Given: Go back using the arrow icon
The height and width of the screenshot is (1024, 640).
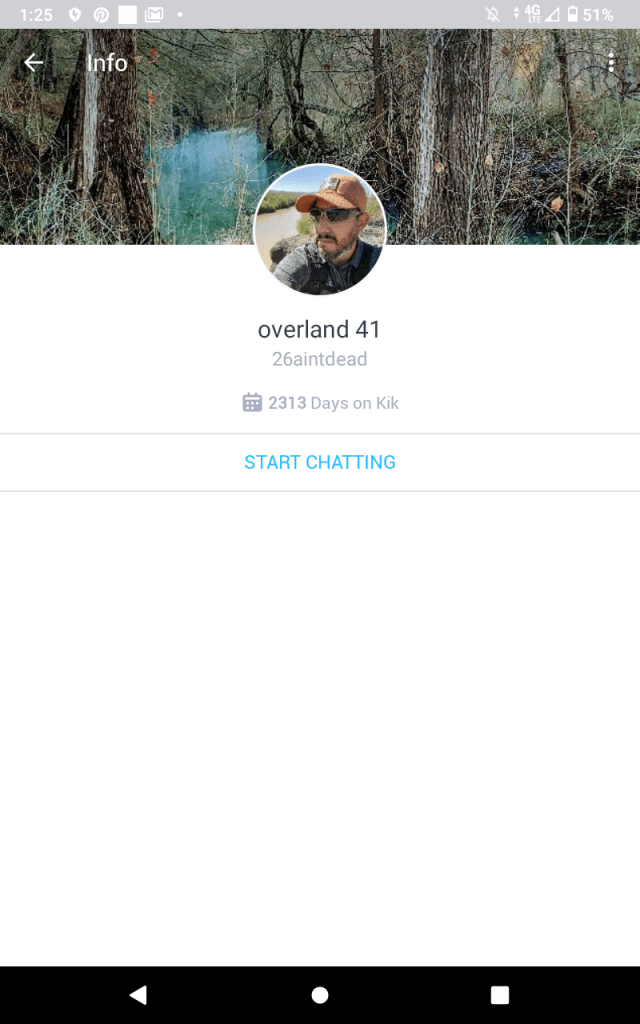Looking at the screenshot, I should [x=34, y=63].
